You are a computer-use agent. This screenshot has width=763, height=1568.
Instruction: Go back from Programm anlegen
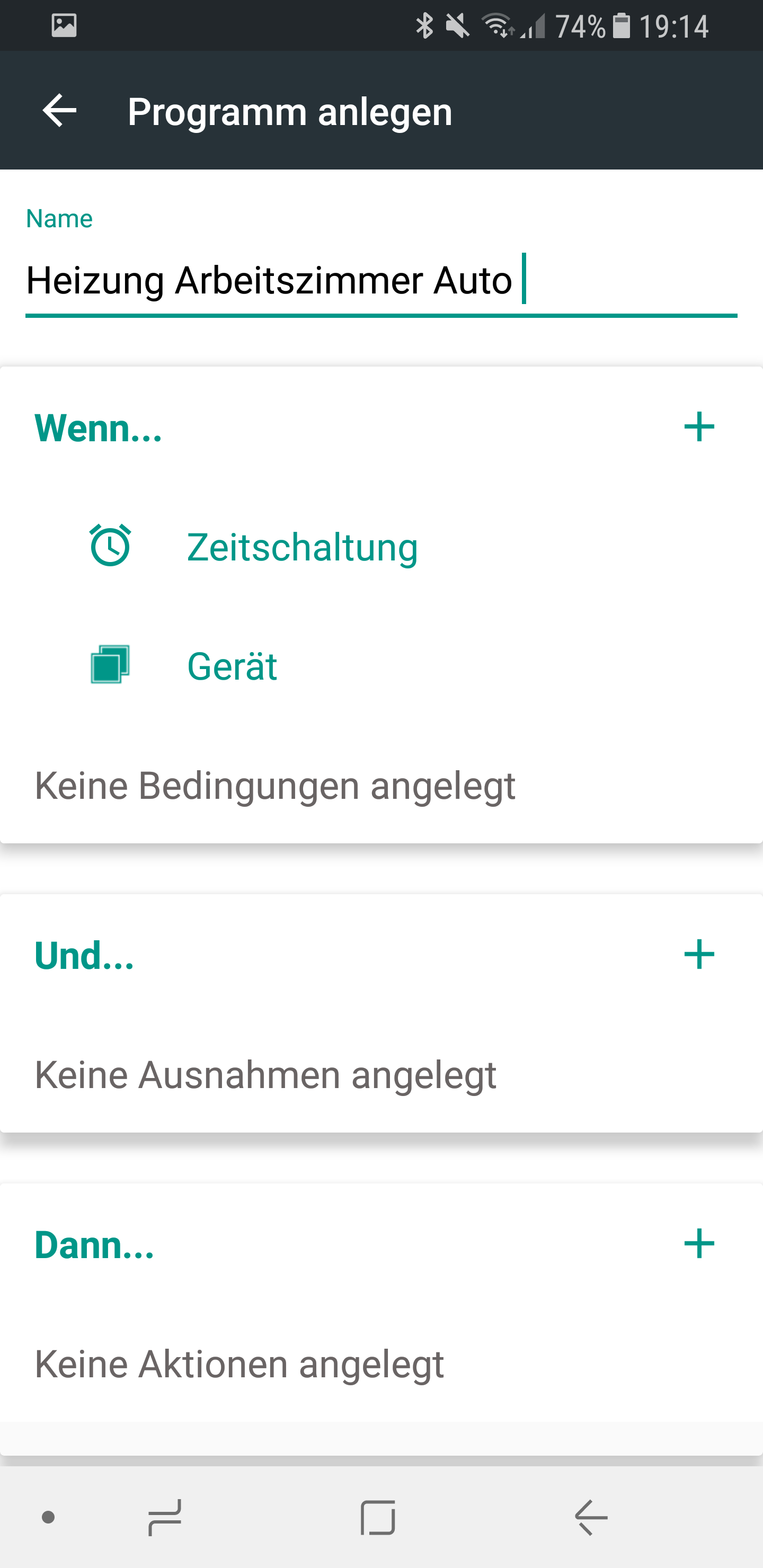[59, 111]
